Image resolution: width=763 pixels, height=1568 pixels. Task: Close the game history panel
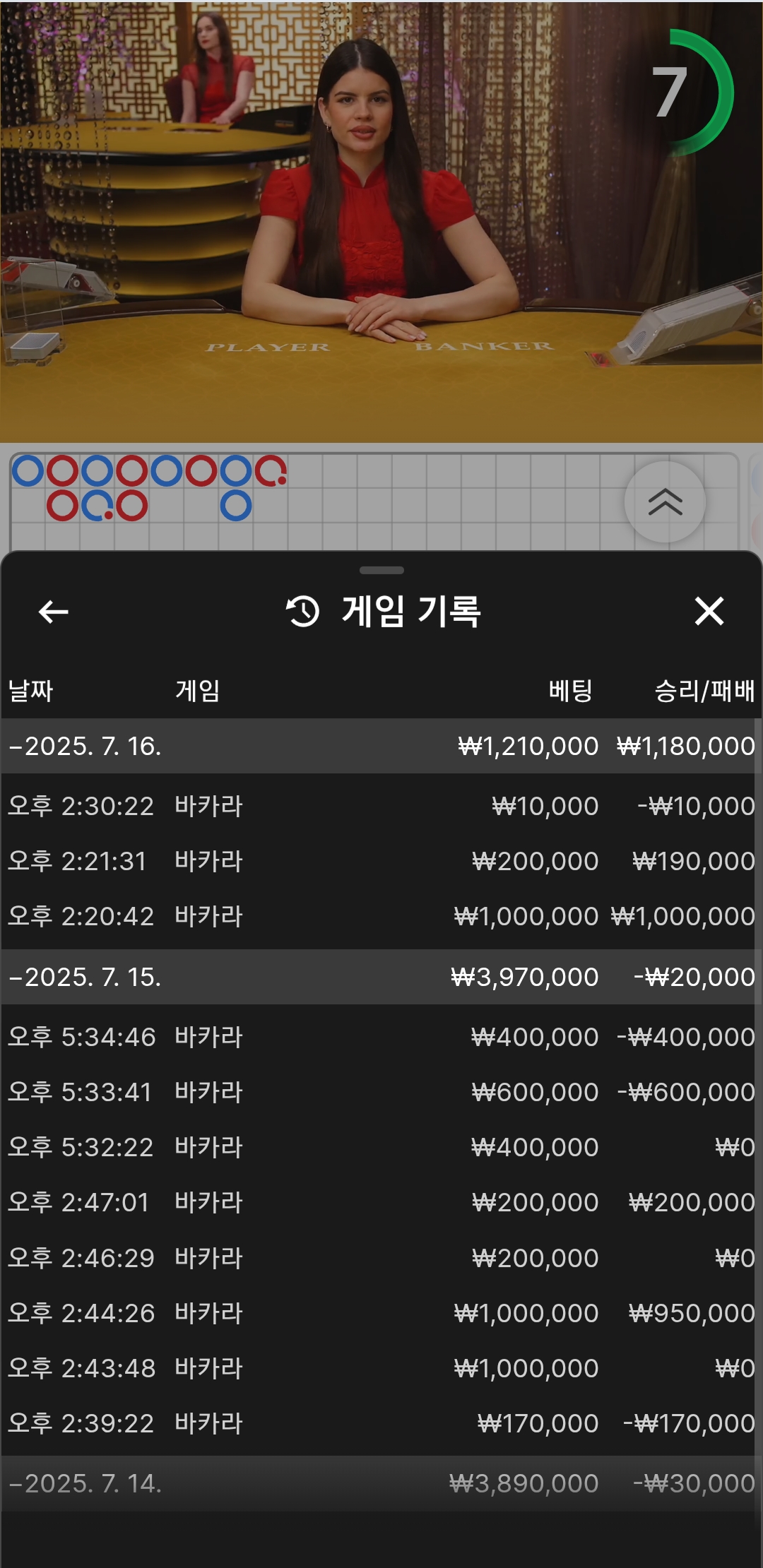tap(709, 611)
